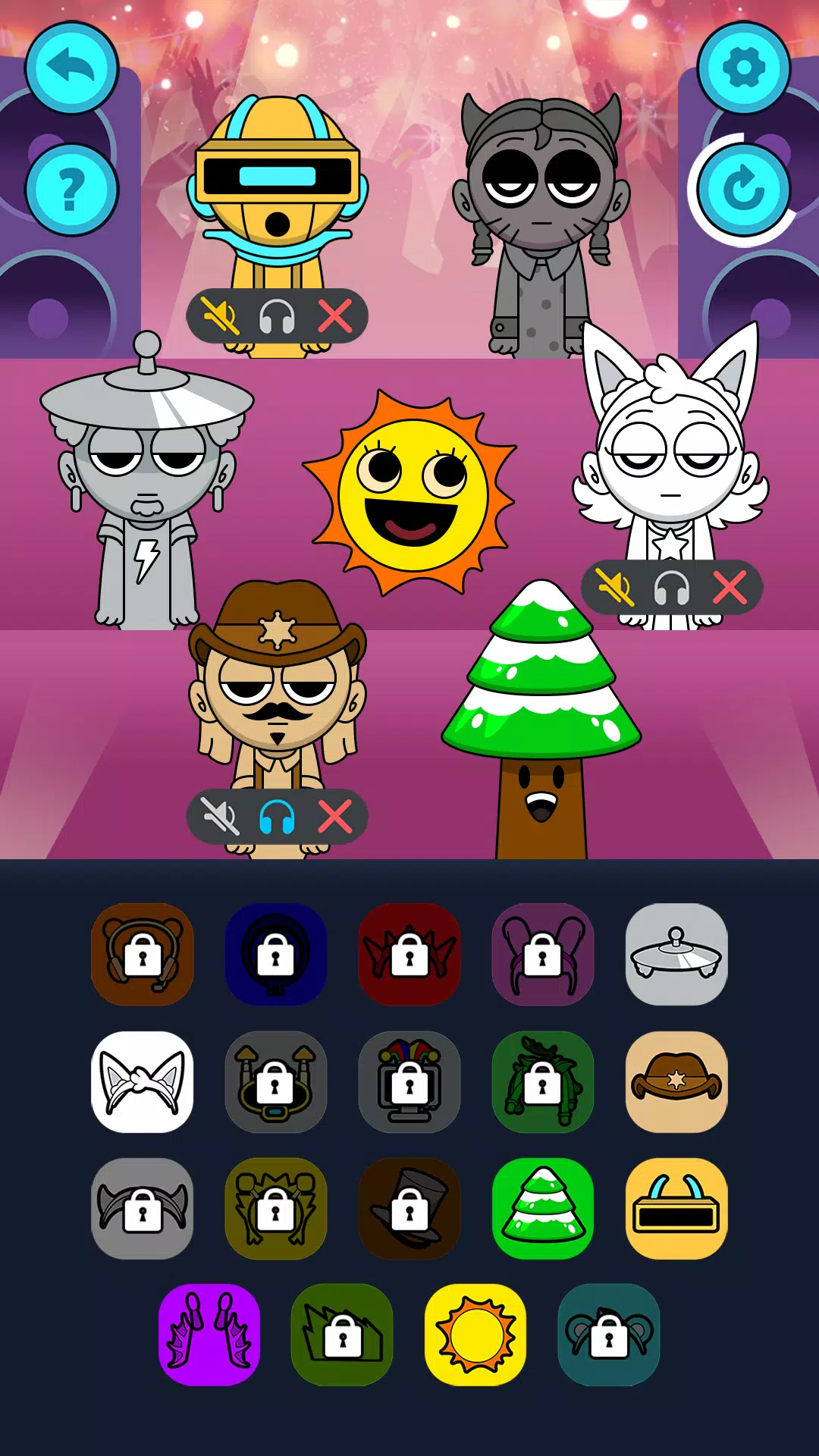Mute the cowboy sheriff character
The image size is (819, 1456).
tap(220, 817)
